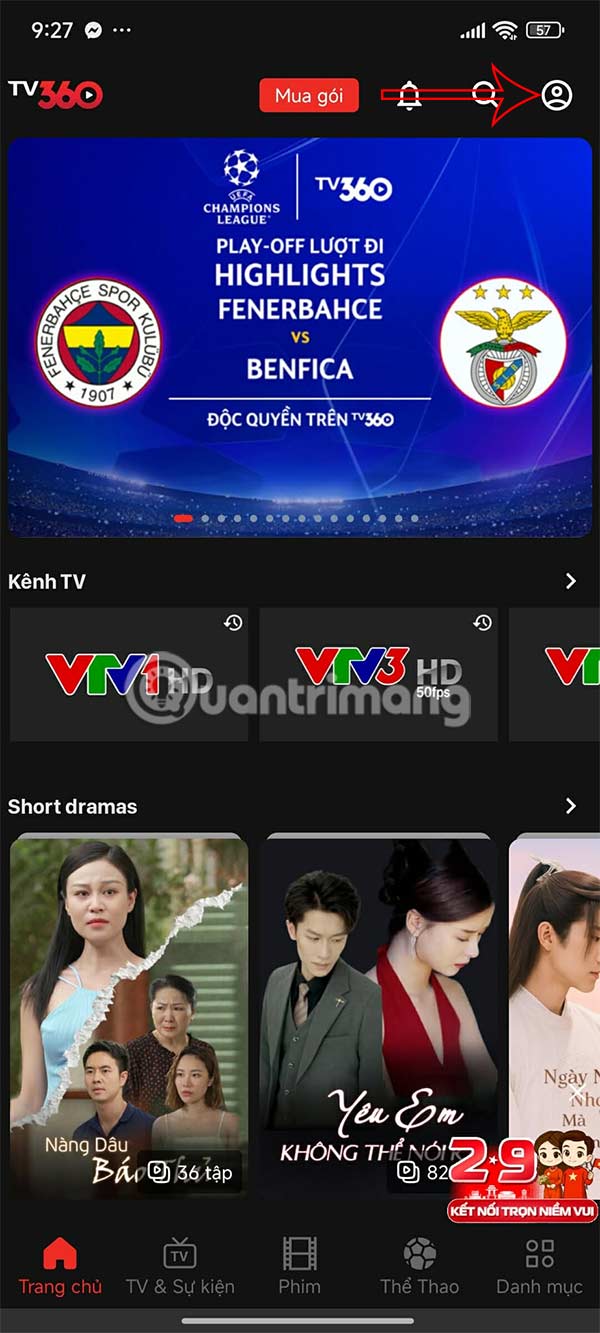Open the notifications bell
The image size is (600, 1333).
click(x=409, y=96)
